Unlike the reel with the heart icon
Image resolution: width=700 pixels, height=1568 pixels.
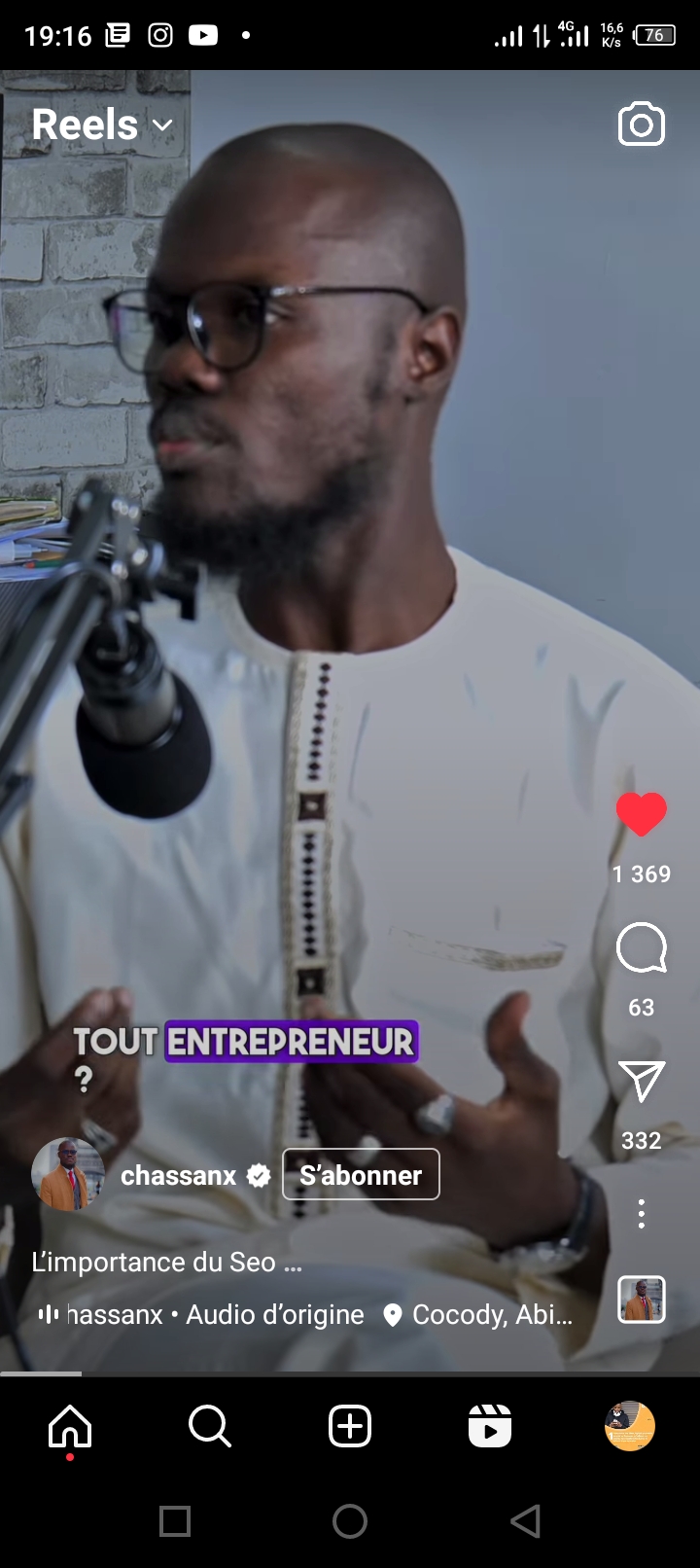642,814
